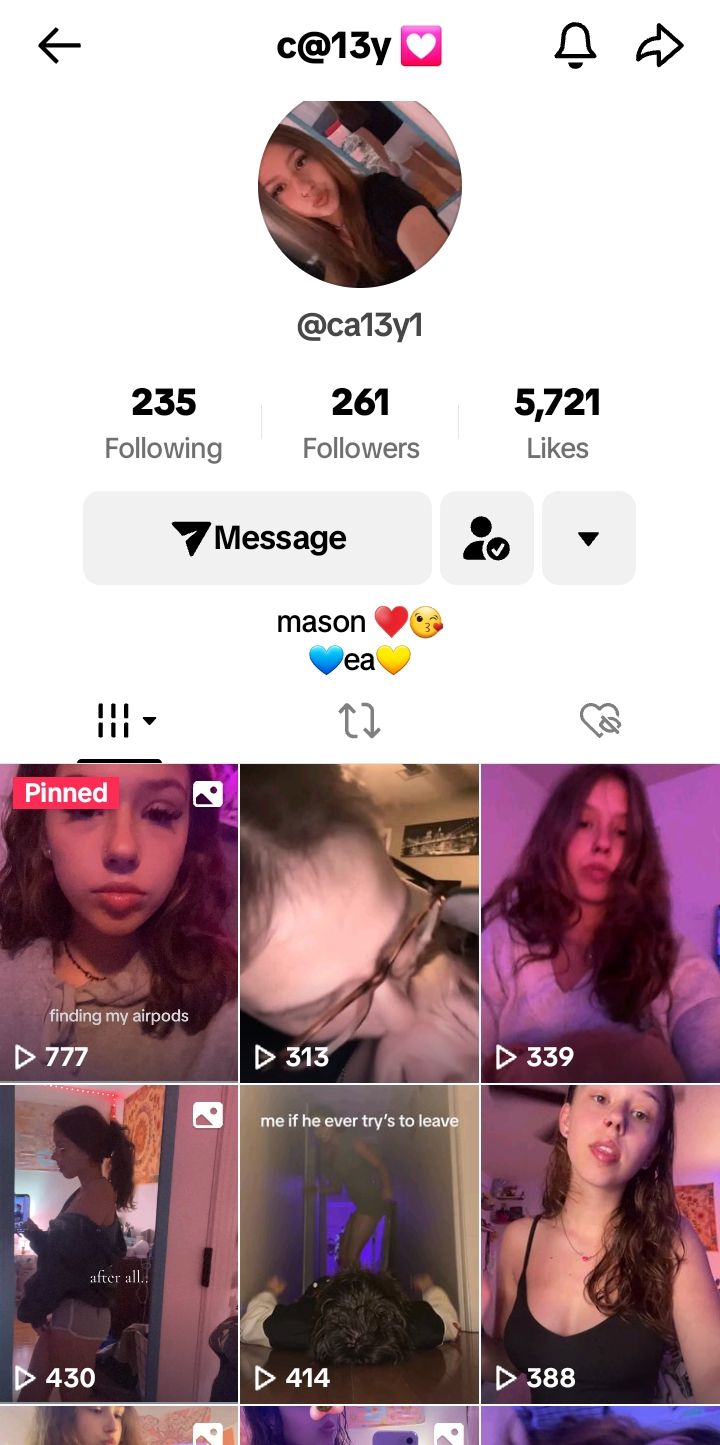Open the 'after all..' post
This screenshot has width=720, height=1445.
[x=119, y=1243]
